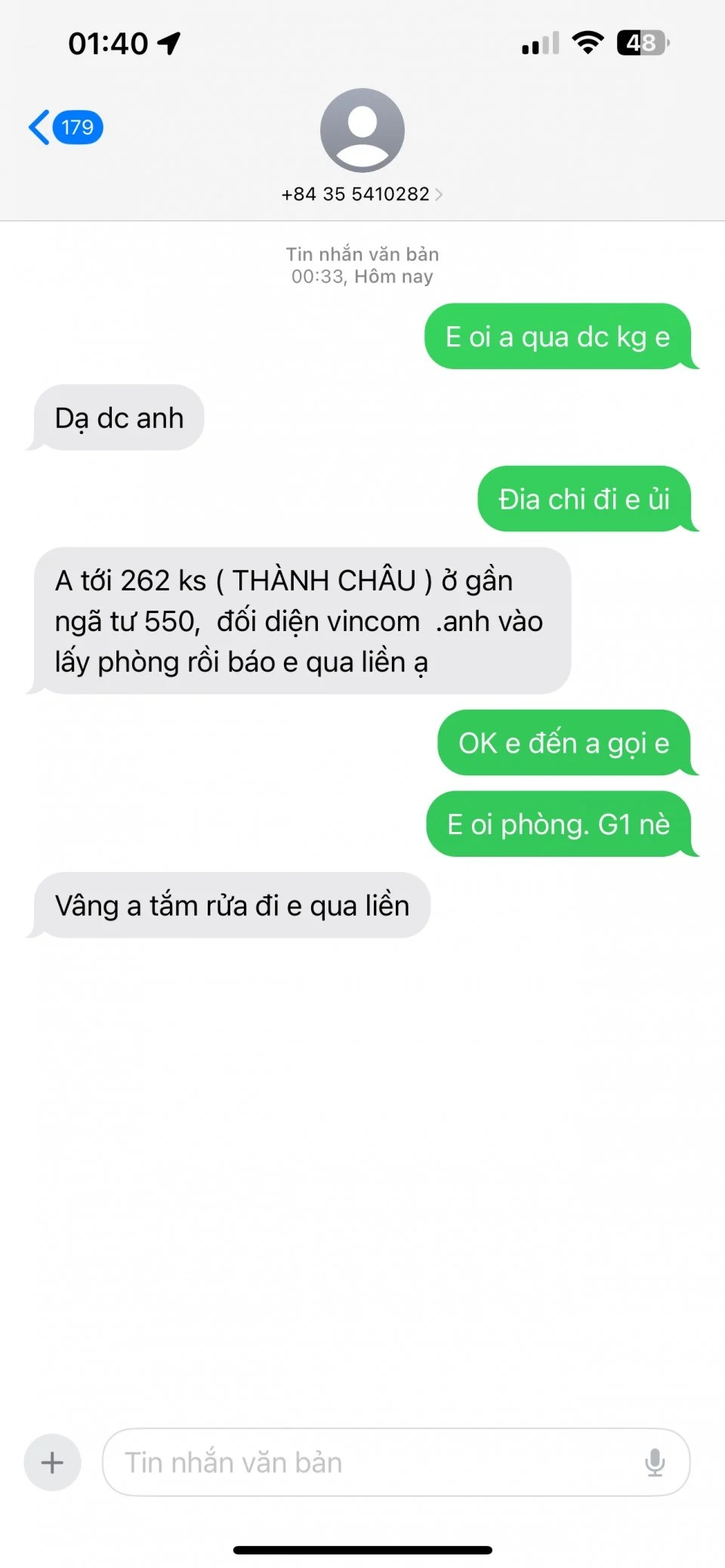
Task: Start voice dictation with the microphone
Action: 654,1462
